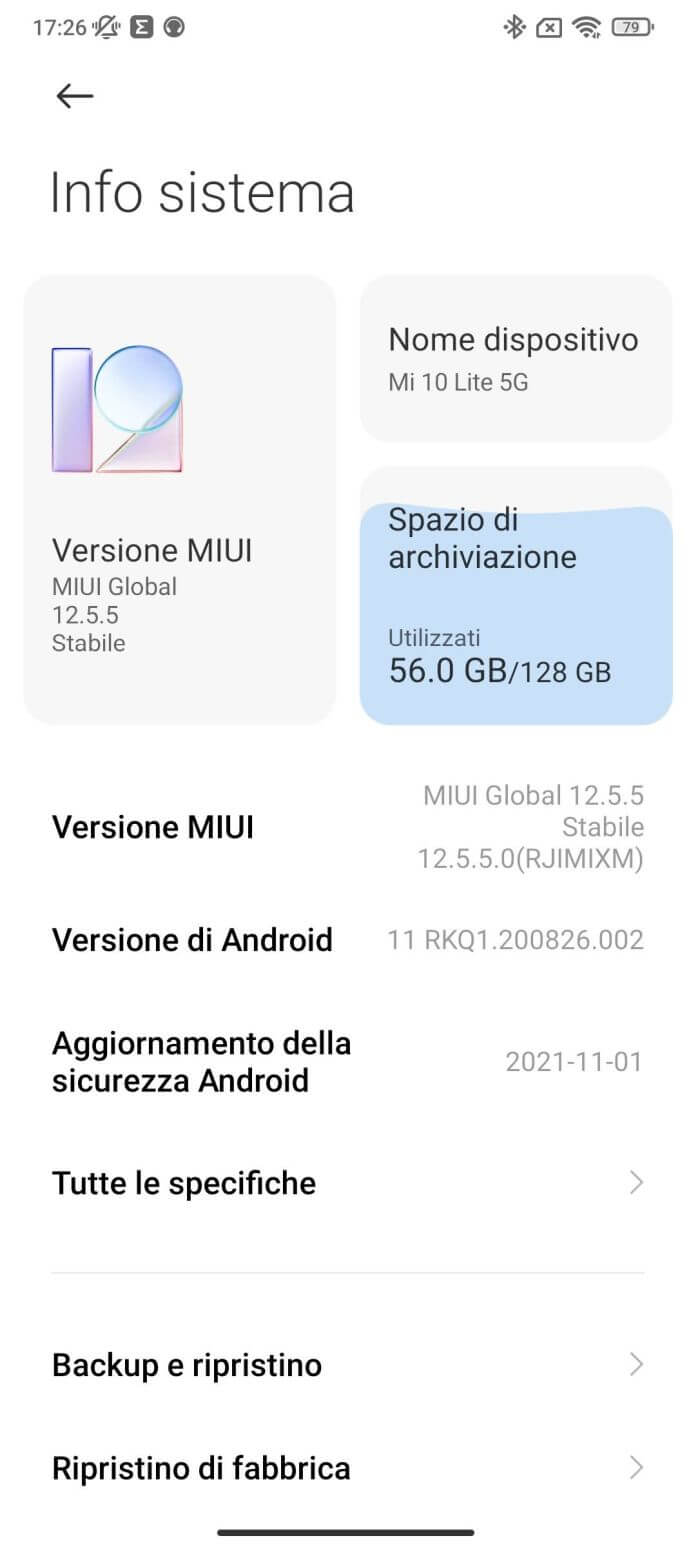Screen dimensions: 696x1547
Task: Open Aggiornamento della sicurezza Android
Action: (348, 1062)
